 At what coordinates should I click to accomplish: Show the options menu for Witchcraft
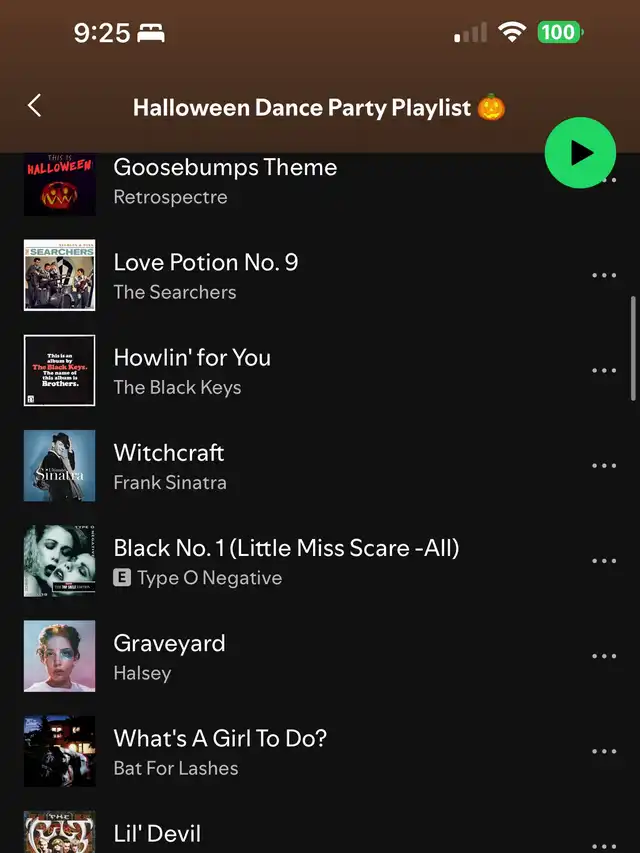click(604, 466)
